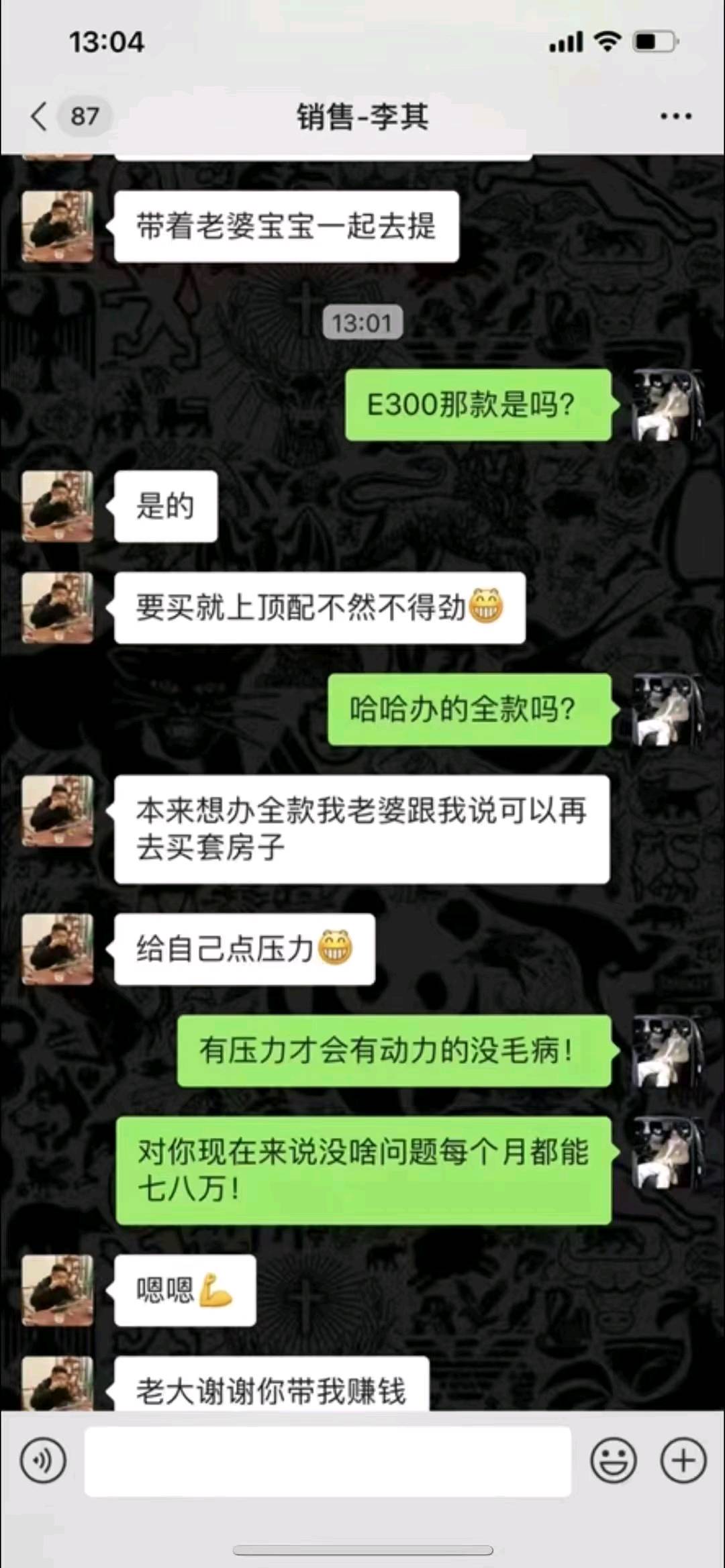Screen dimensions: 725x1568
Task: Open the emoji sticker panel
Action: [x=613, y=1461]
